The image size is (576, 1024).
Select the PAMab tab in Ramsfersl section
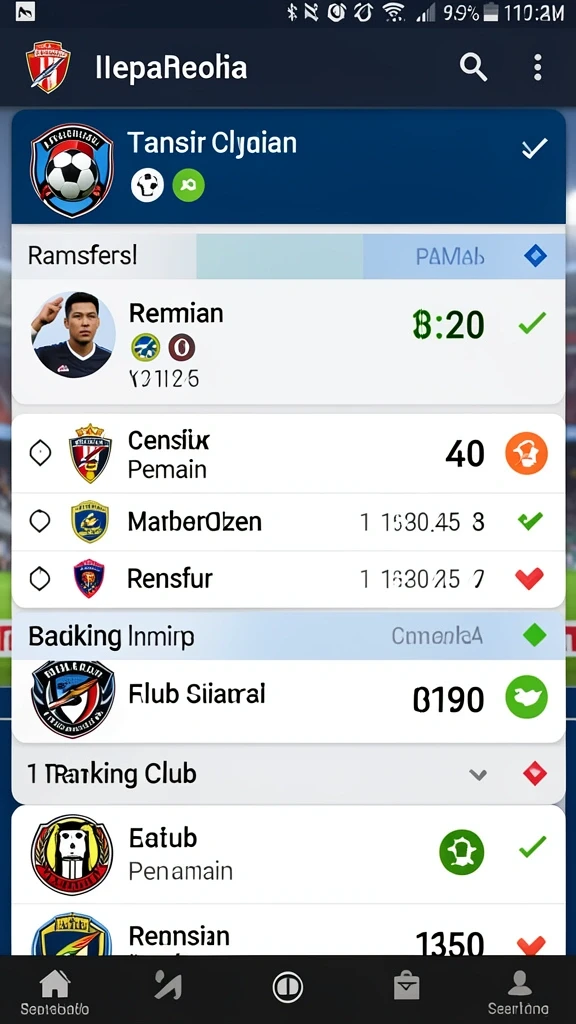(x=450, y=257)
